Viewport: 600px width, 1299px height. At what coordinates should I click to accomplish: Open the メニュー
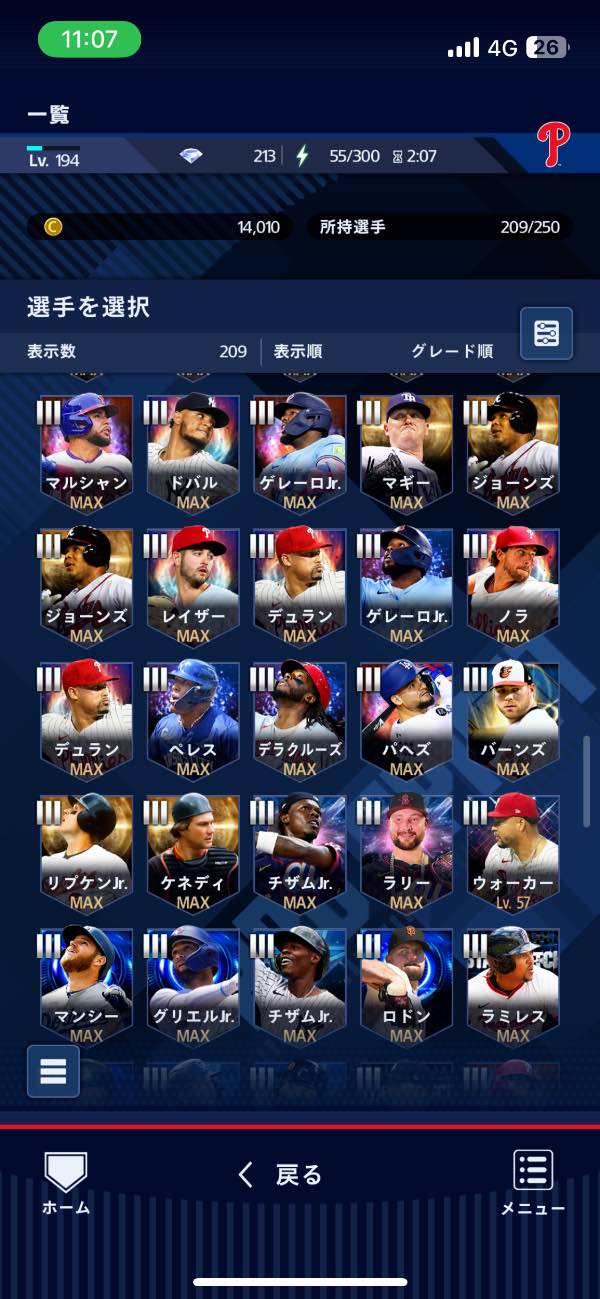[x=533, y=1182]
